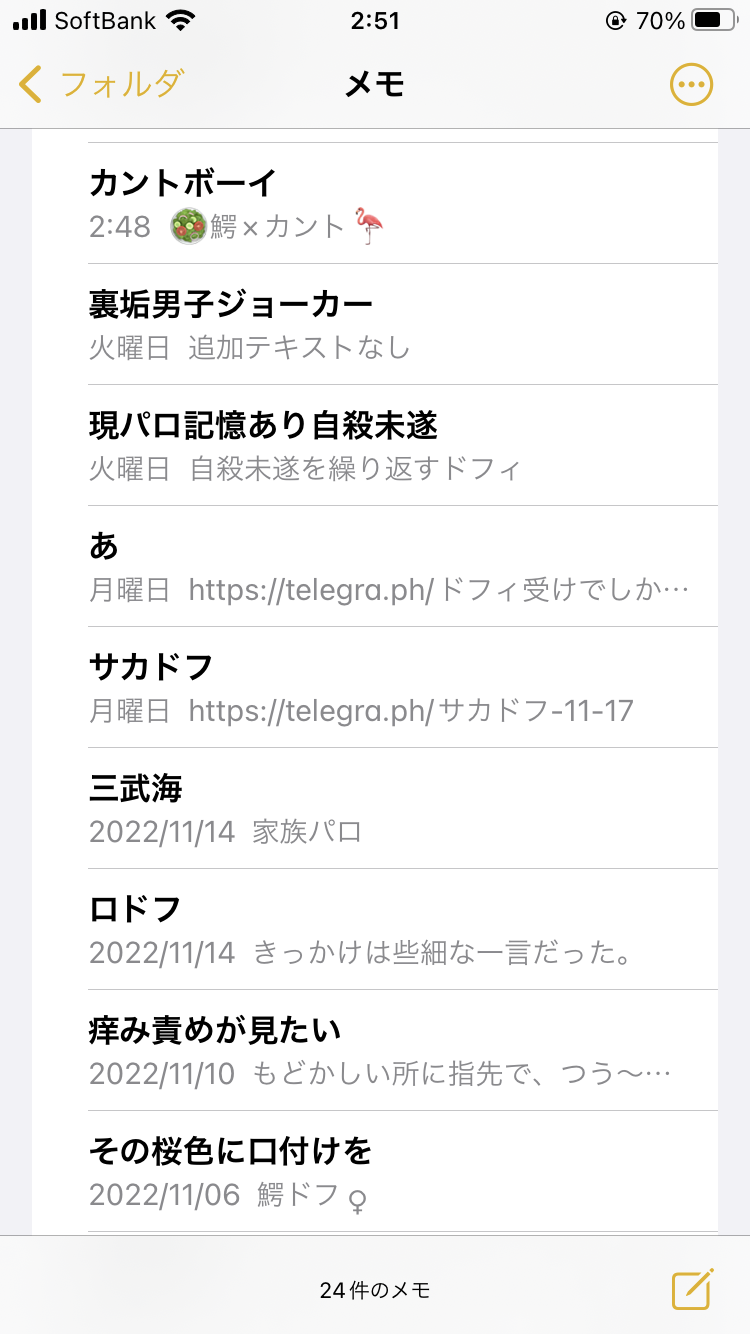
Task: Open the note 裏垢男子ジョーカー
Action: pyautogui.click(x=375, y=325)
